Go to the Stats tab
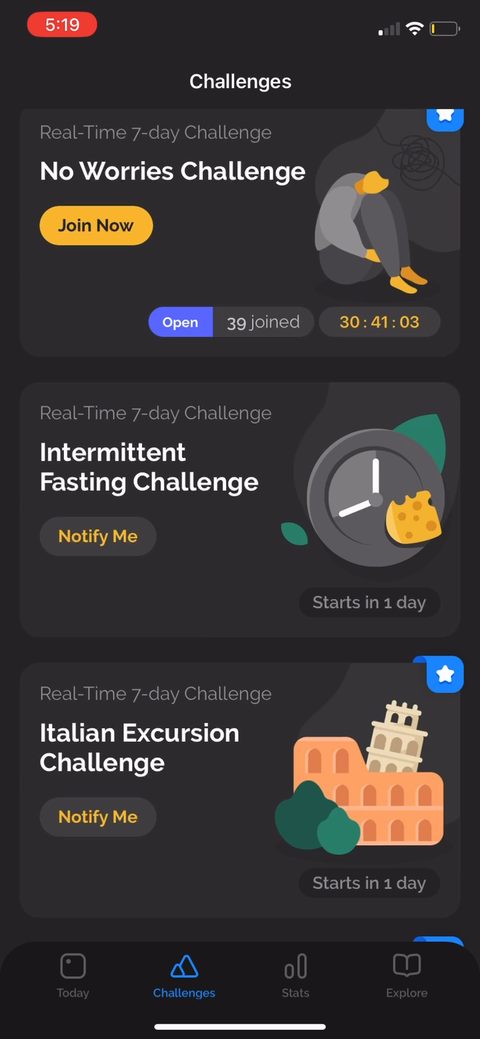Screen dimensions: 480x1039 click(296, 975)
